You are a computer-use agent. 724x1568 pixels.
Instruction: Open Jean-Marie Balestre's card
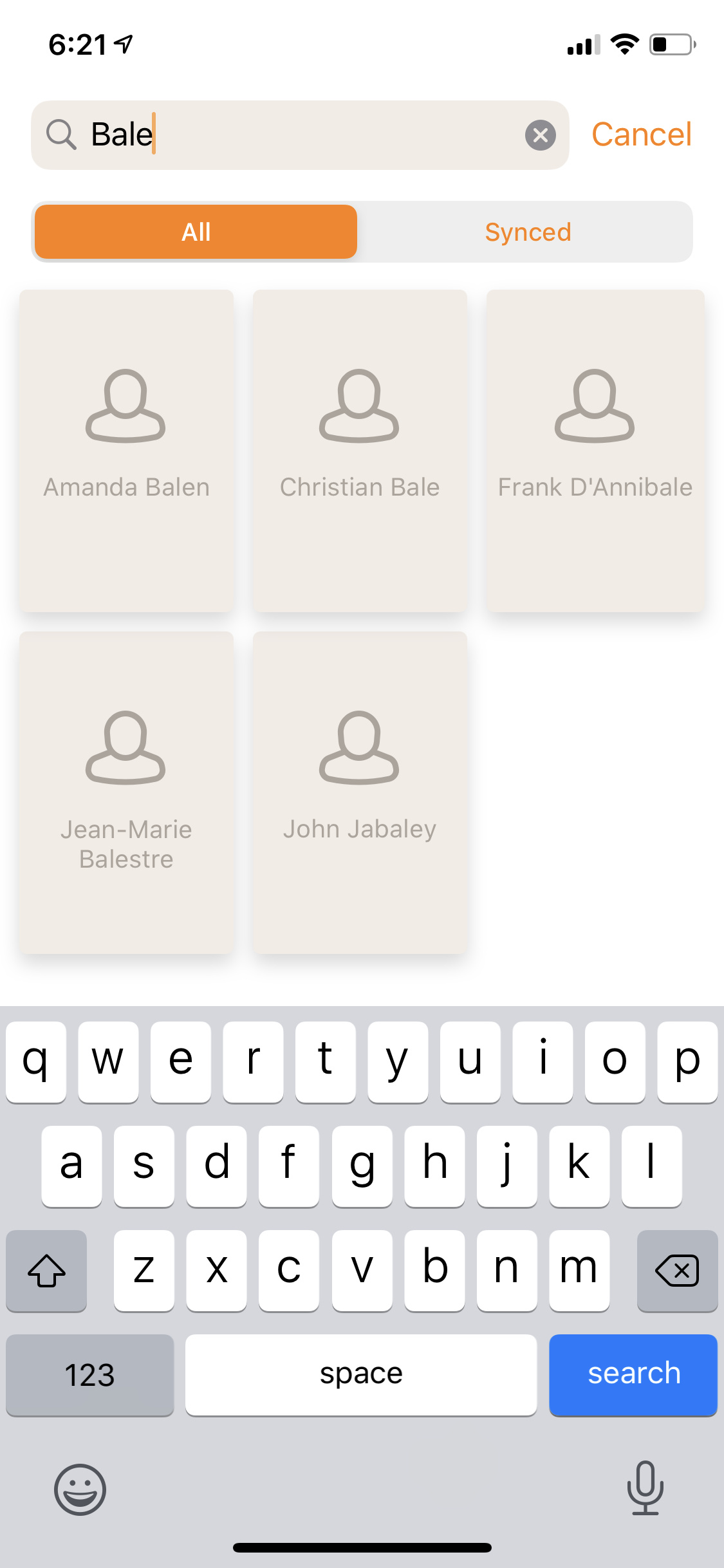click(127, 792)
